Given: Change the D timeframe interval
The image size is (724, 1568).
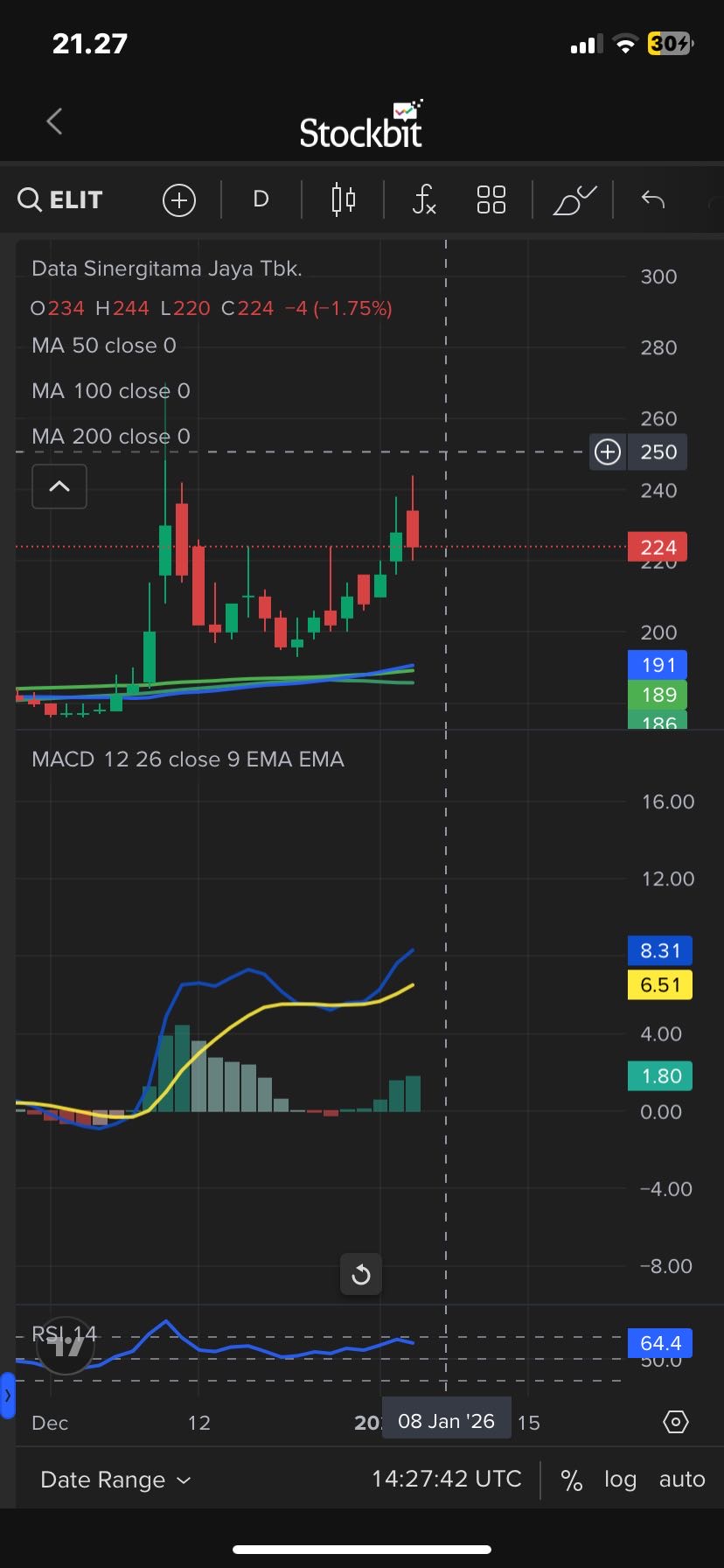Looking at the screenshot, I should 261,199.
